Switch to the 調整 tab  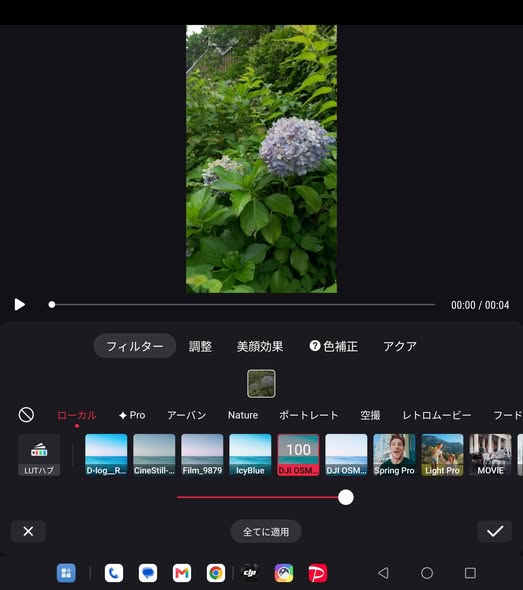pos(200,346)
